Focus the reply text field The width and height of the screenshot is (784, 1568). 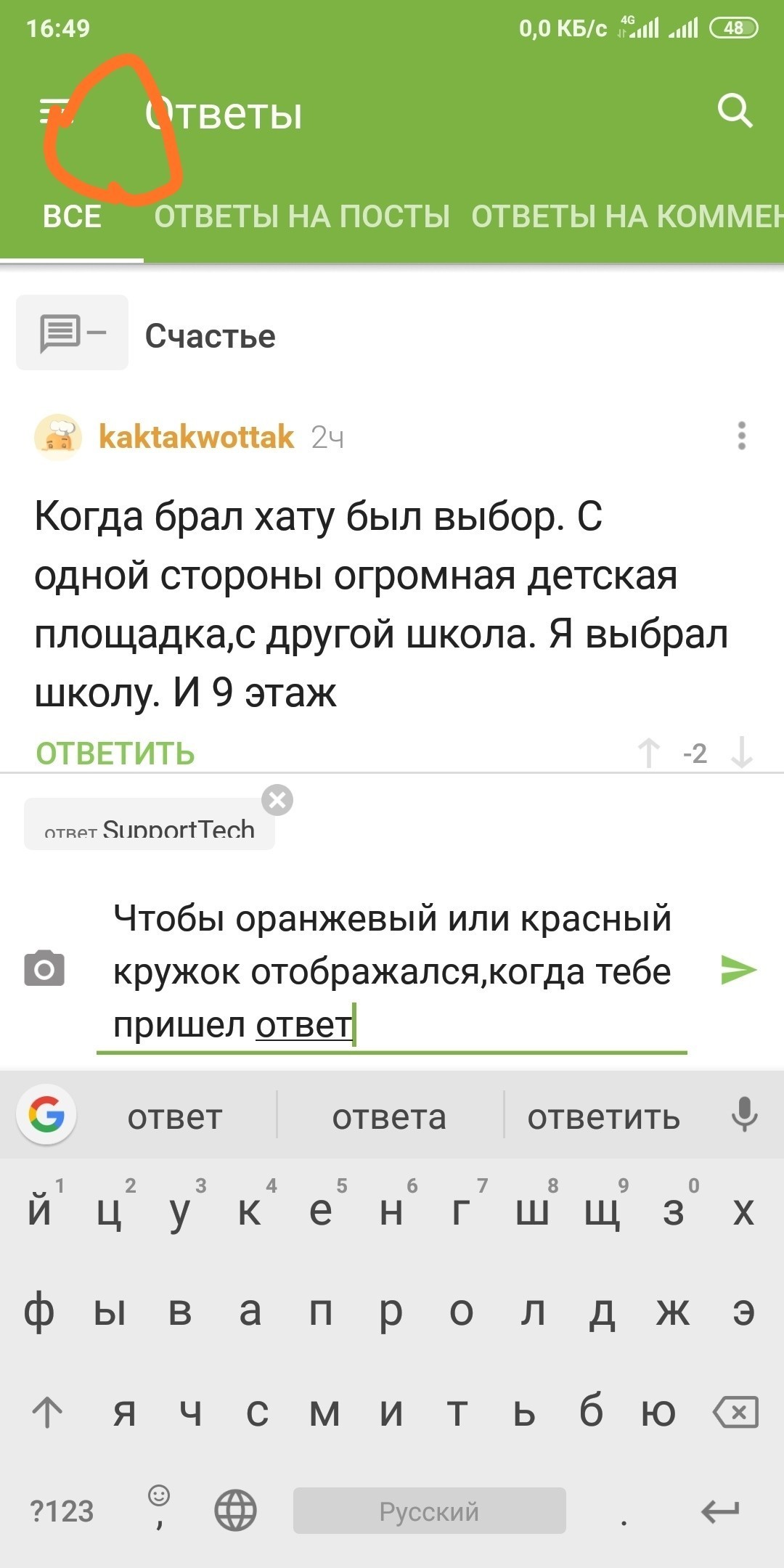pyautogui.click(x=392, y=971)
